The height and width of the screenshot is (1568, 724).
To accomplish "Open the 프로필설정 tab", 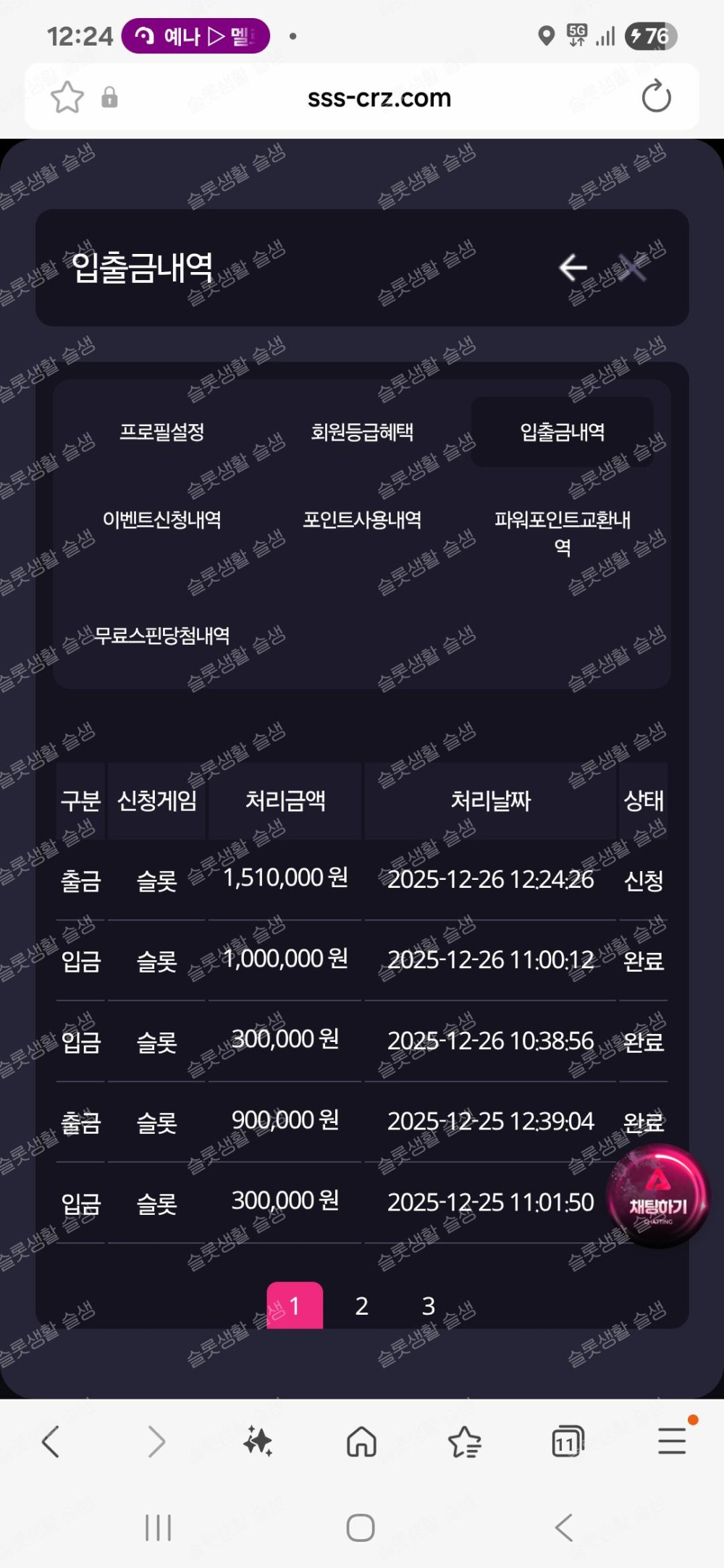I will 162,432.
